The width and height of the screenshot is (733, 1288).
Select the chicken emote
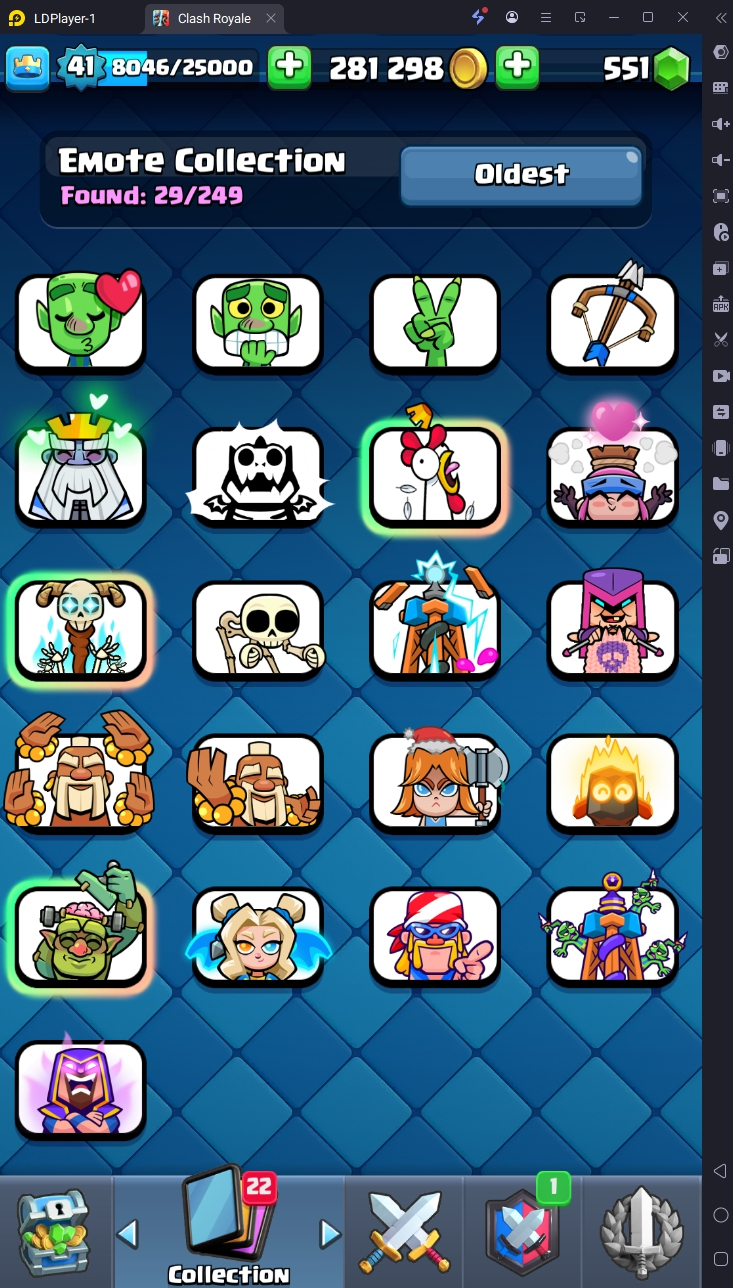click(434, 475)
